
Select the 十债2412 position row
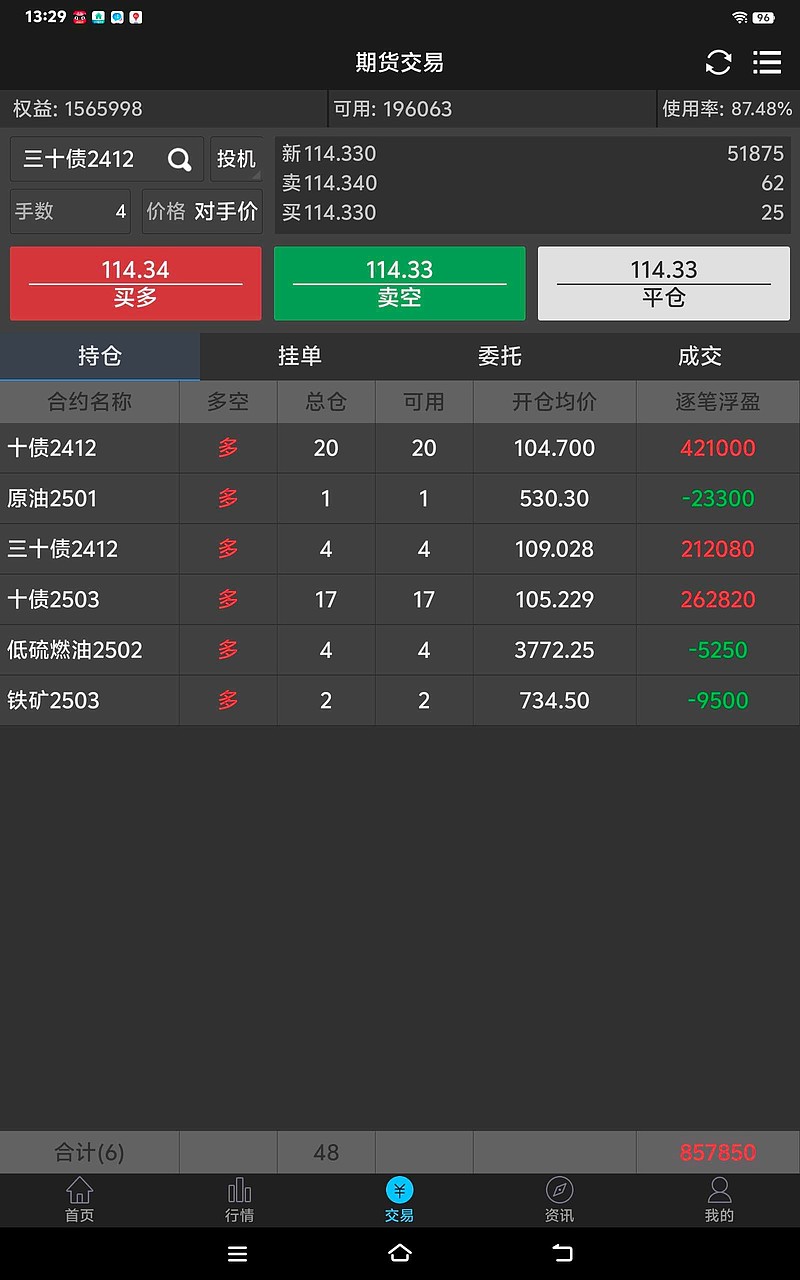[x=400, y=448]
